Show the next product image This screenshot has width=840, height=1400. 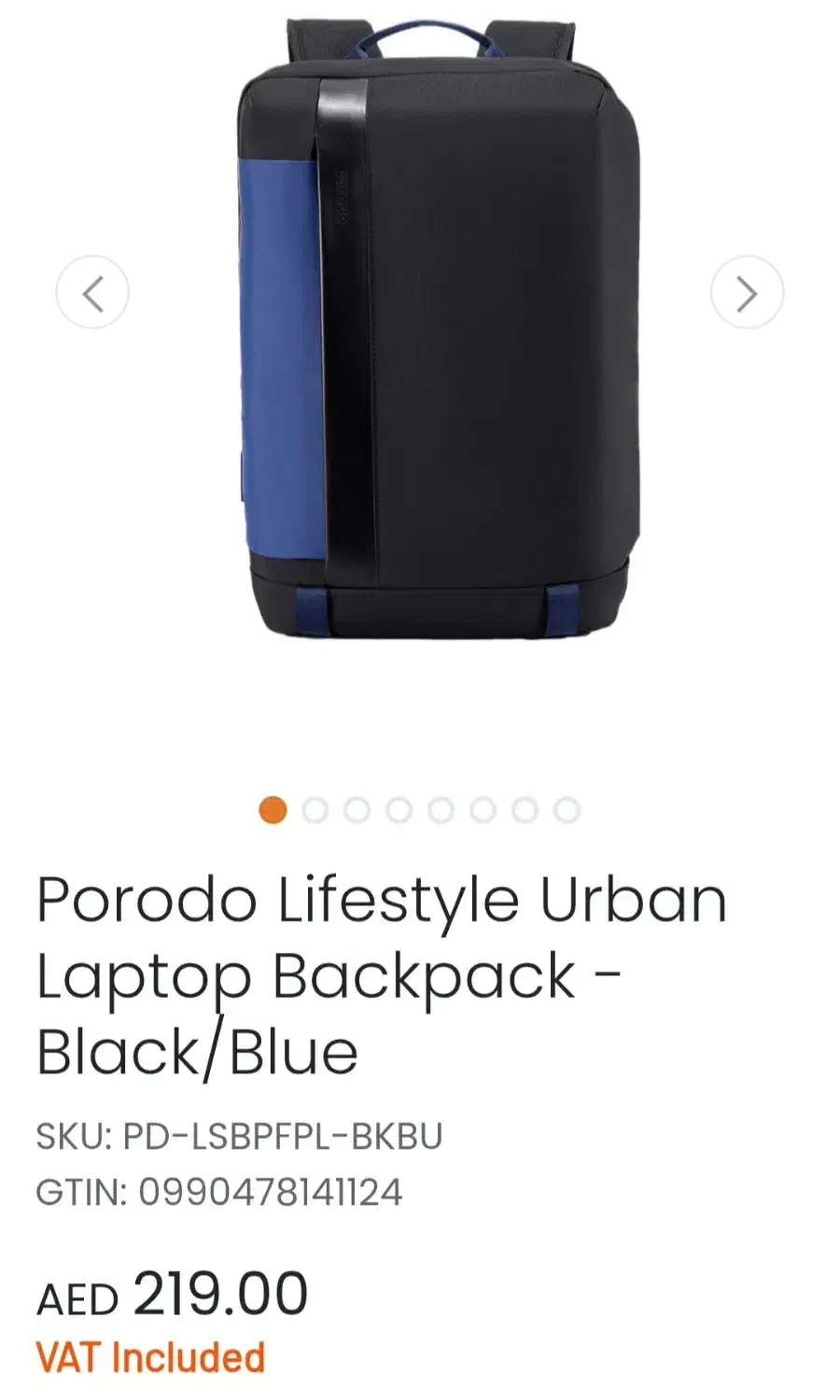747,292
